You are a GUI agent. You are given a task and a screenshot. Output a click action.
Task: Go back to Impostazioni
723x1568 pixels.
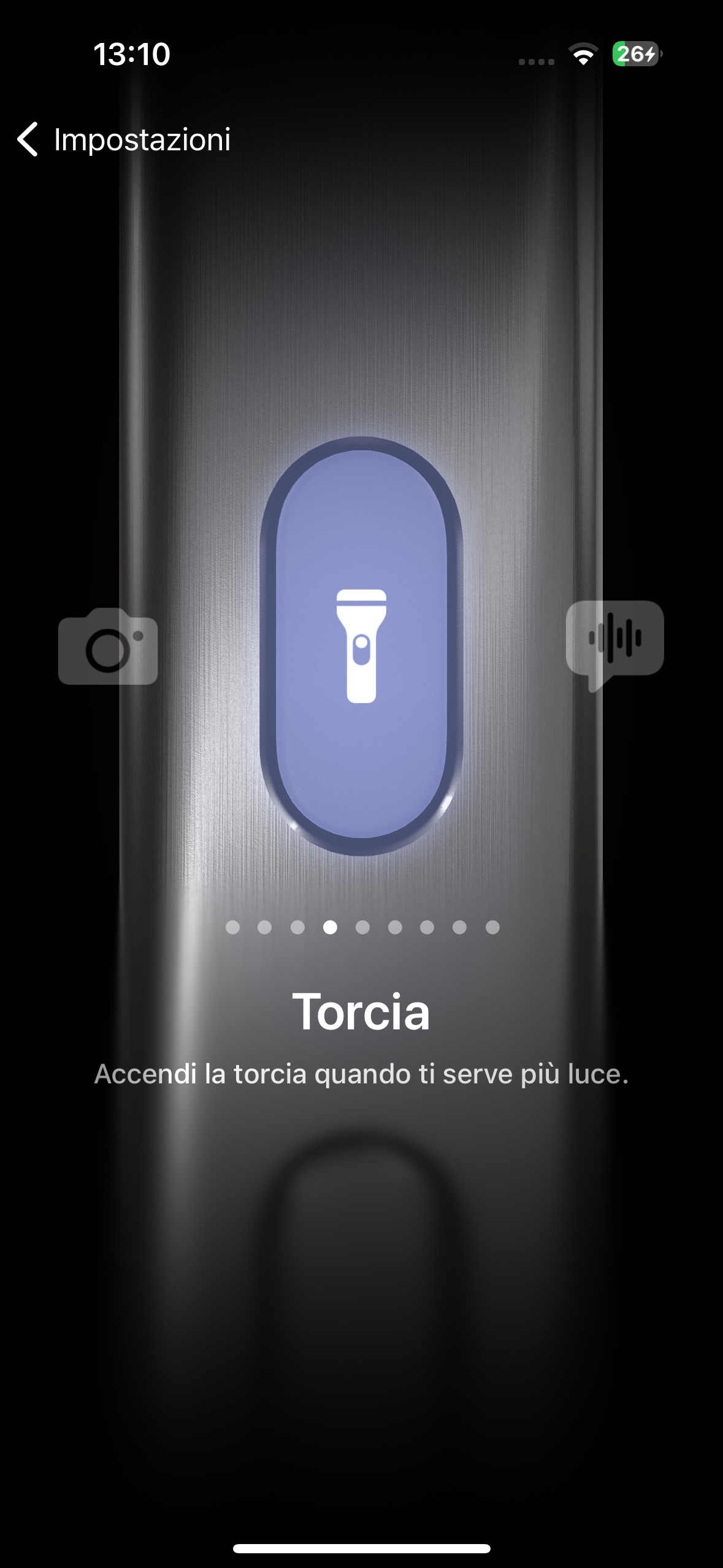pos(124,139)
